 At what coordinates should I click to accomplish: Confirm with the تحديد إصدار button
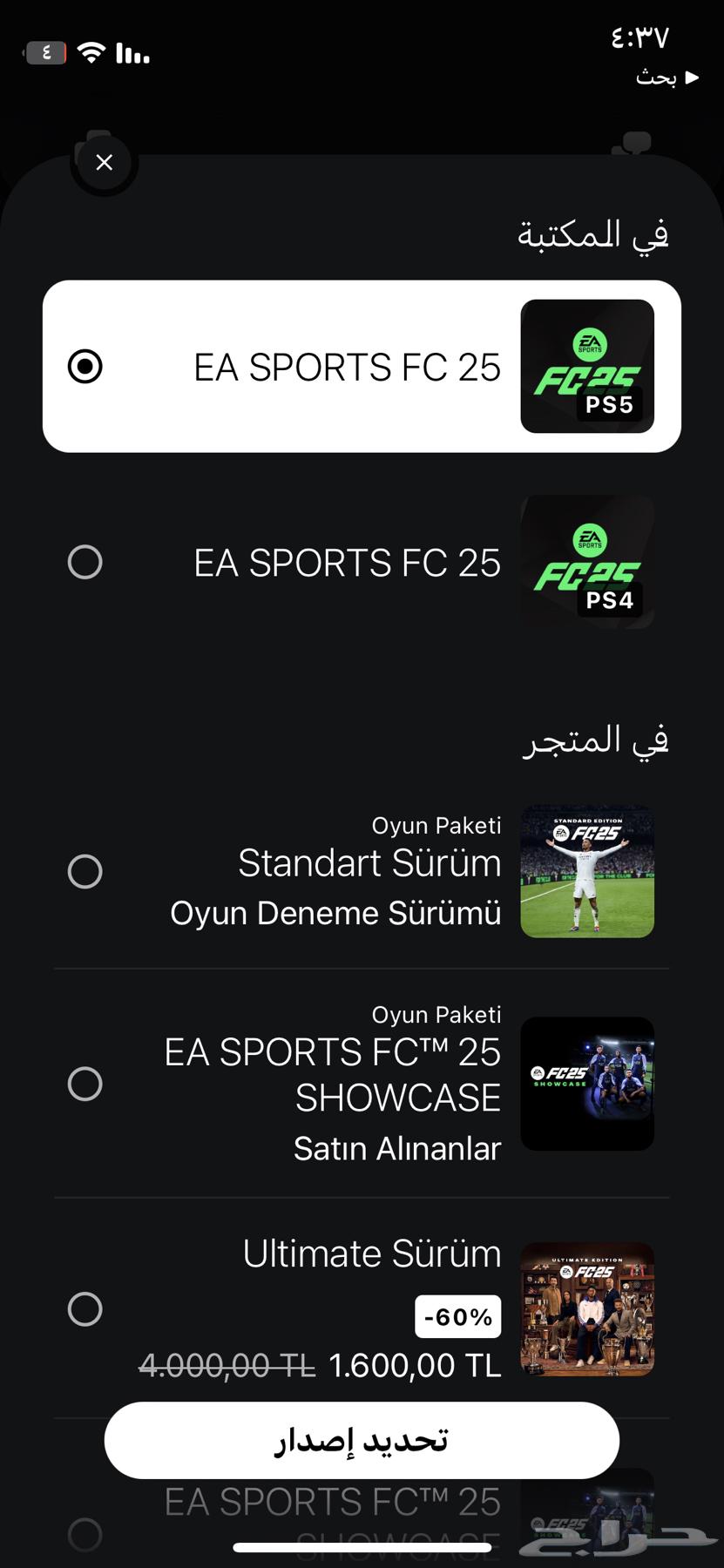coord(362,1441)
